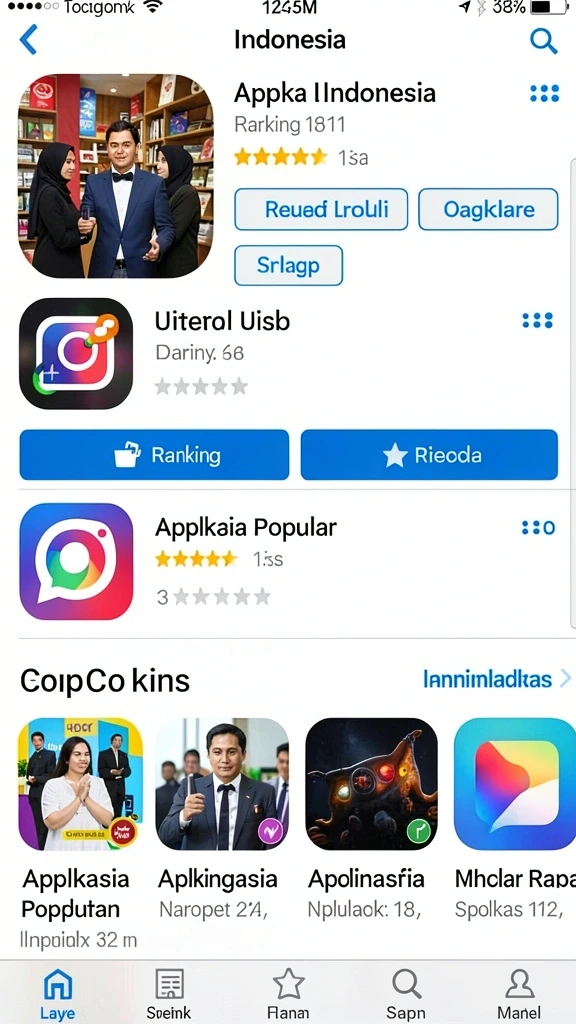This screenshot has height=1024, width=576.
Task: Switch to the Manel profile tab
Action: click(519, 994)
